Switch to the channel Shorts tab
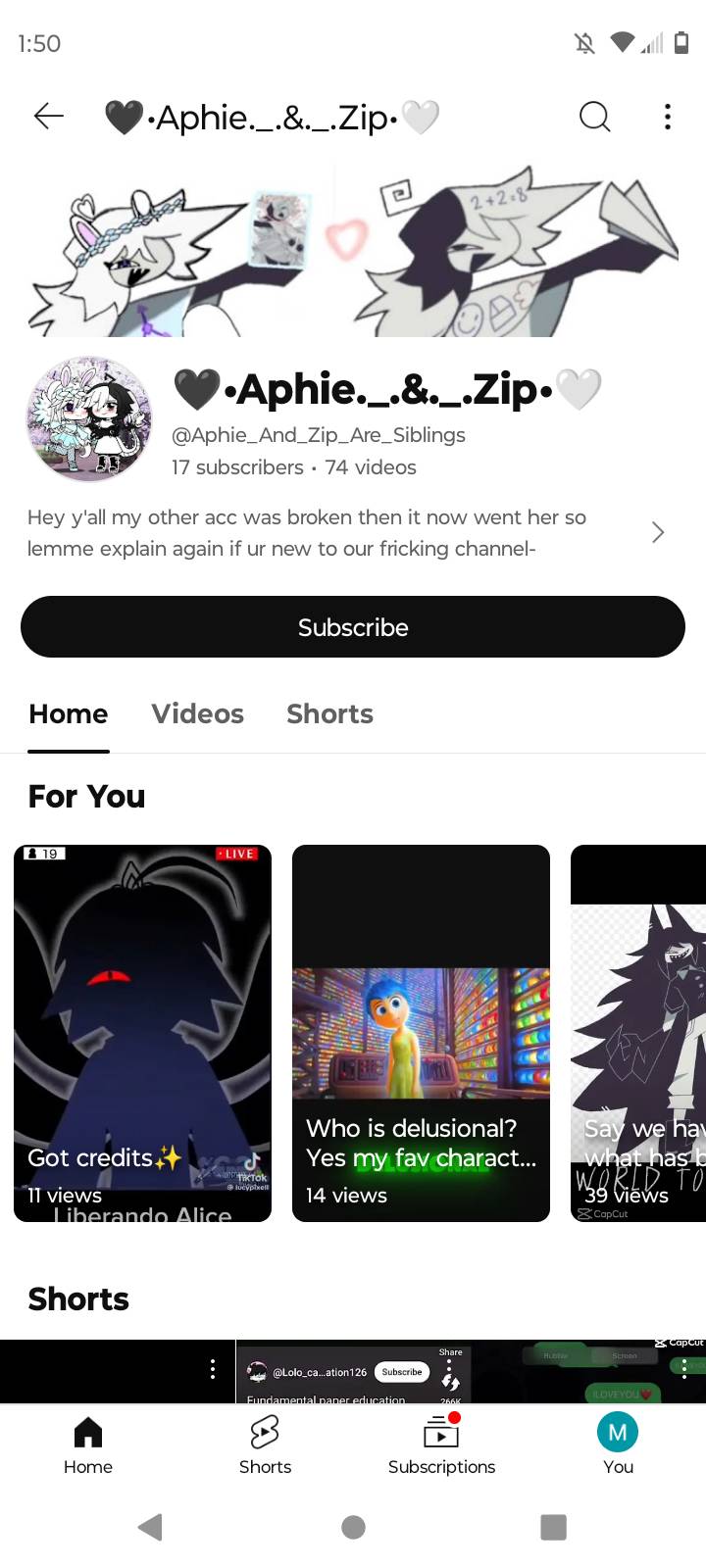 [329, 713]
